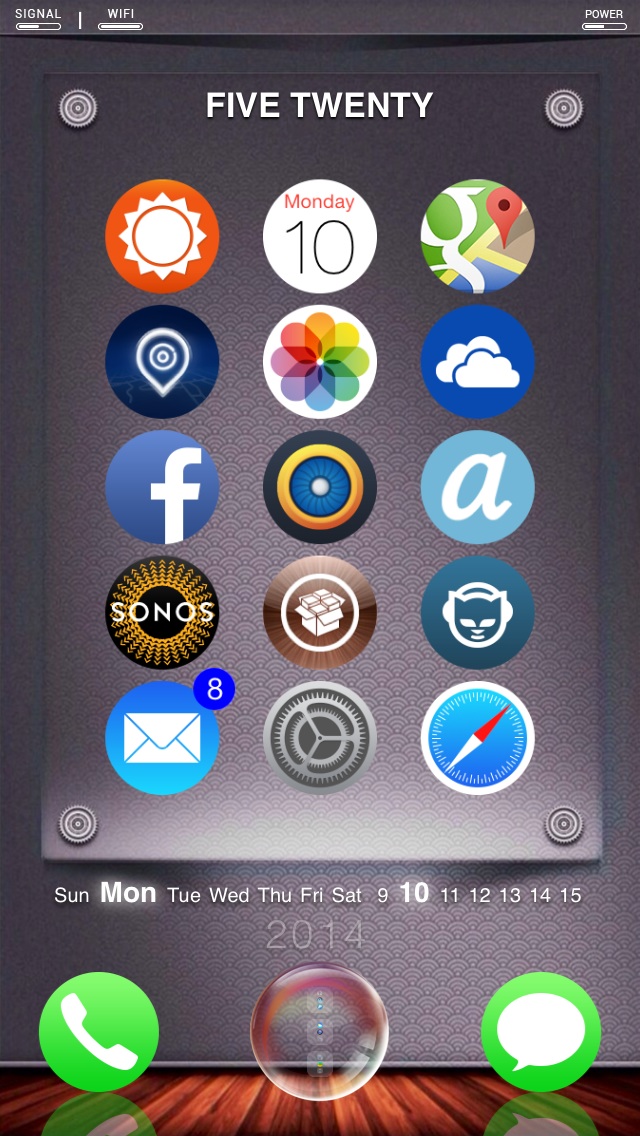Launch Facebook

tap(162, 487)
